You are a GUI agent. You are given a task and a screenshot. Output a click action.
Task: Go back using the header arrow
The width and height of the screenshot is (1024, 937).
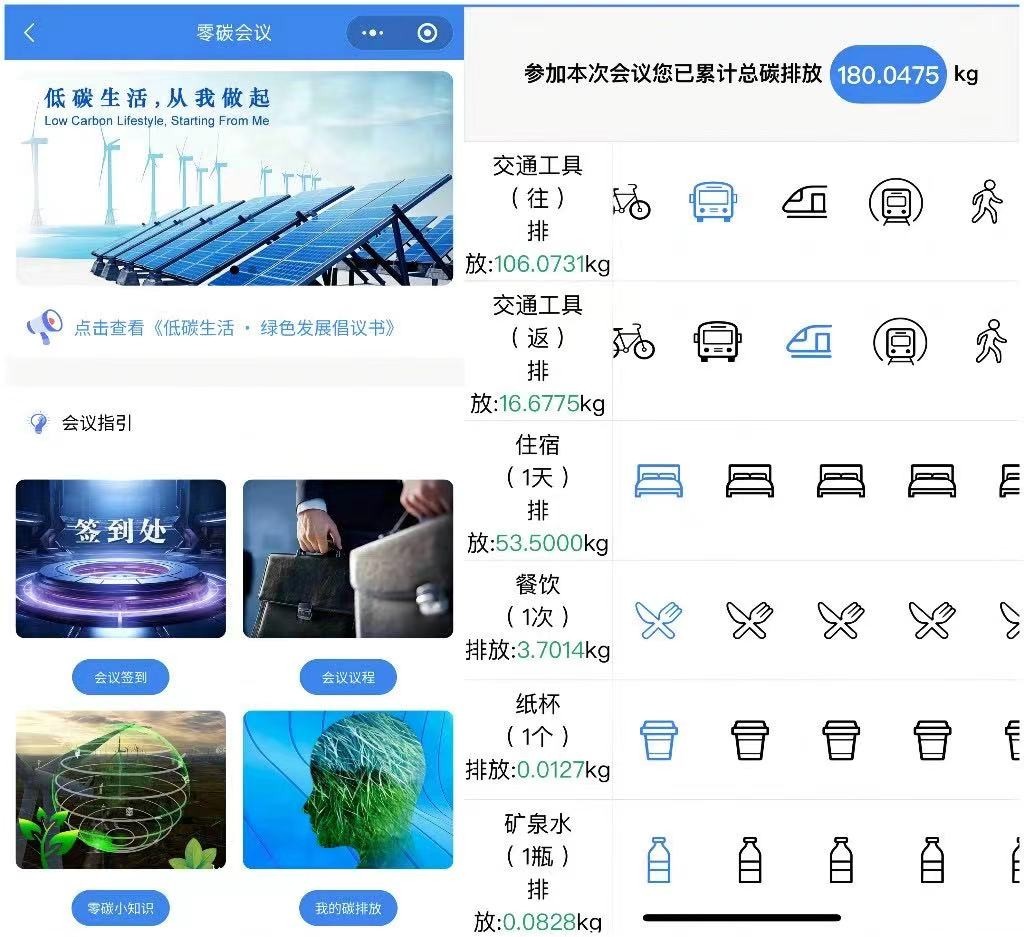(x=29, y=33)
